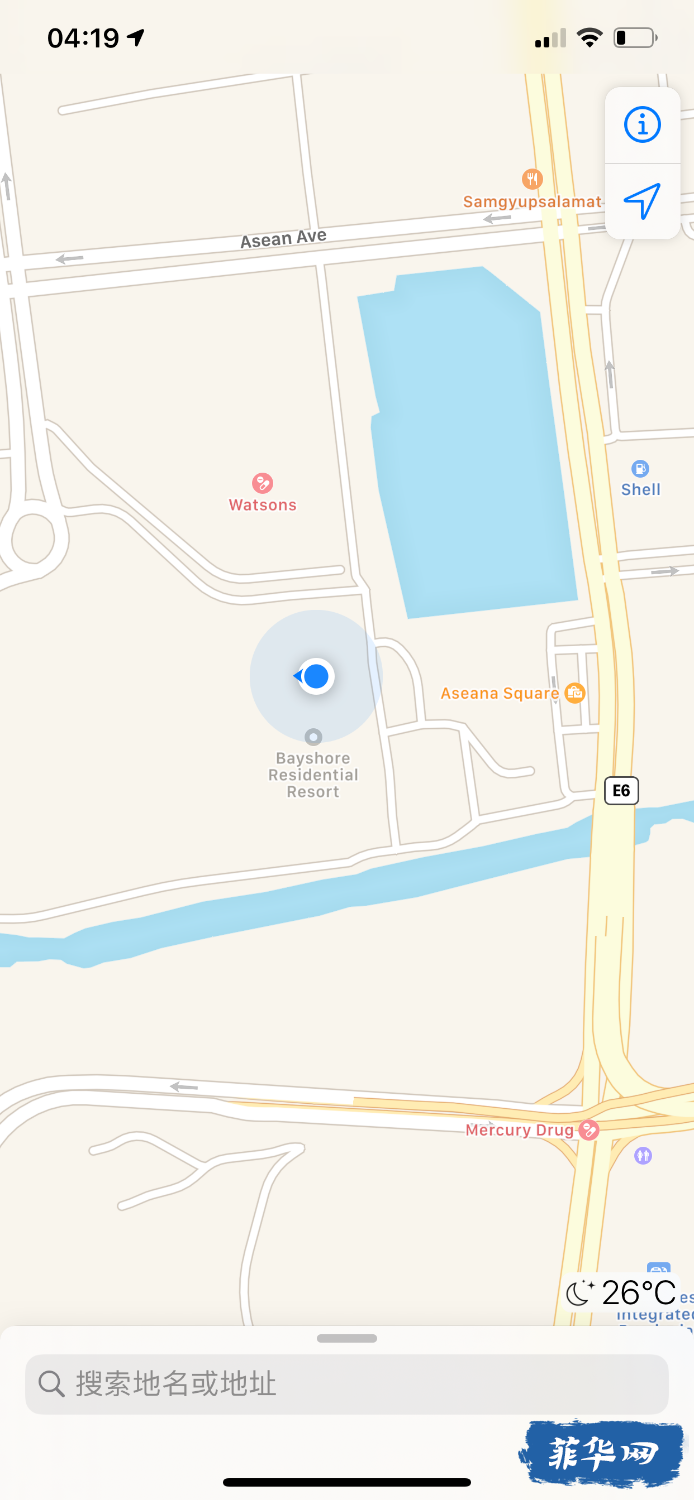This screenshot has width=694, height=1500.
Task: Tap the location tracking arrow button
Action: (642, 201)
